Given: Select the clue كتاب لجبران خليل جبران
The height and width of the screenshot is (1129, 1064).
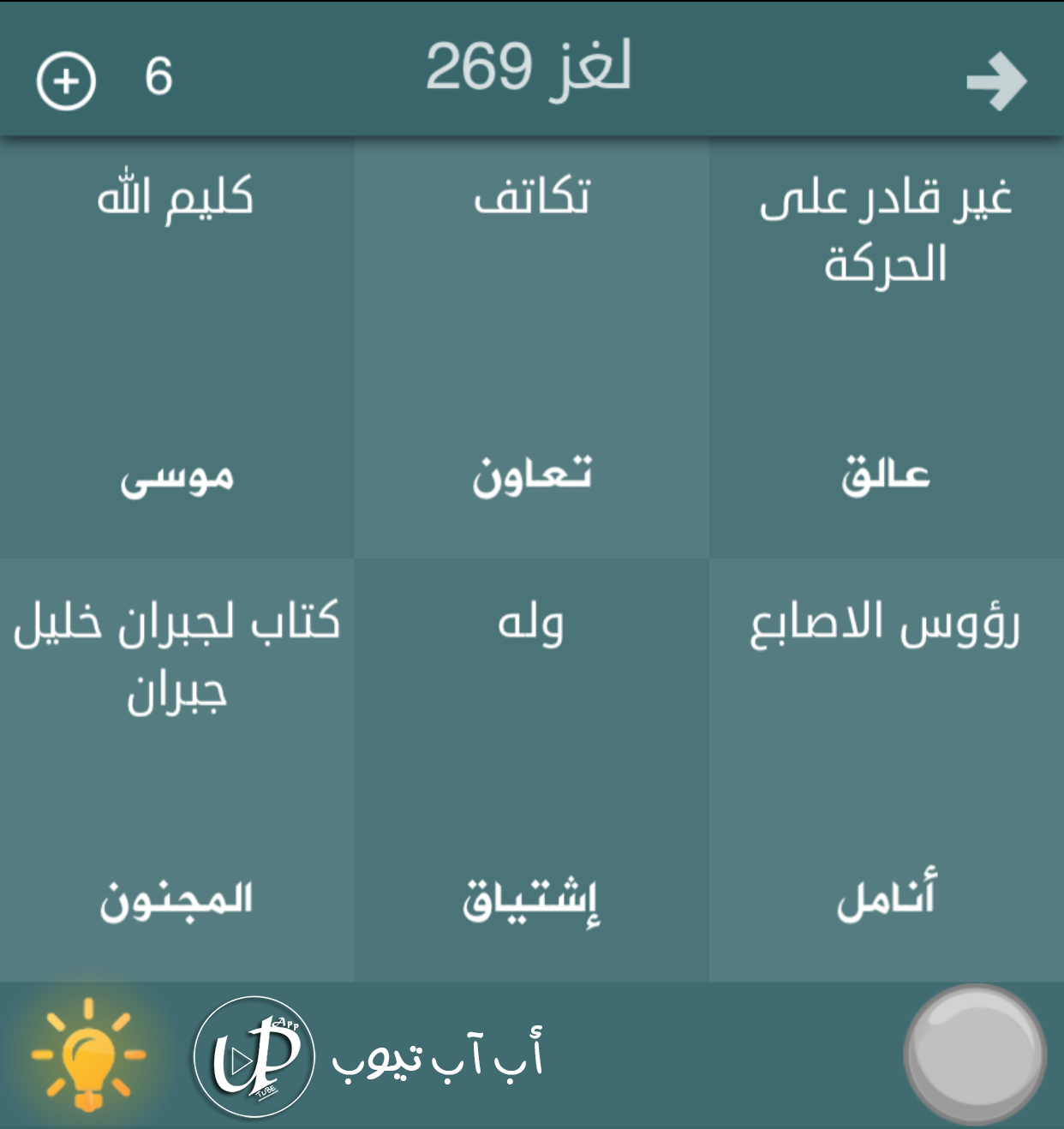Looking at the screenshot, I should pos(176,769).
